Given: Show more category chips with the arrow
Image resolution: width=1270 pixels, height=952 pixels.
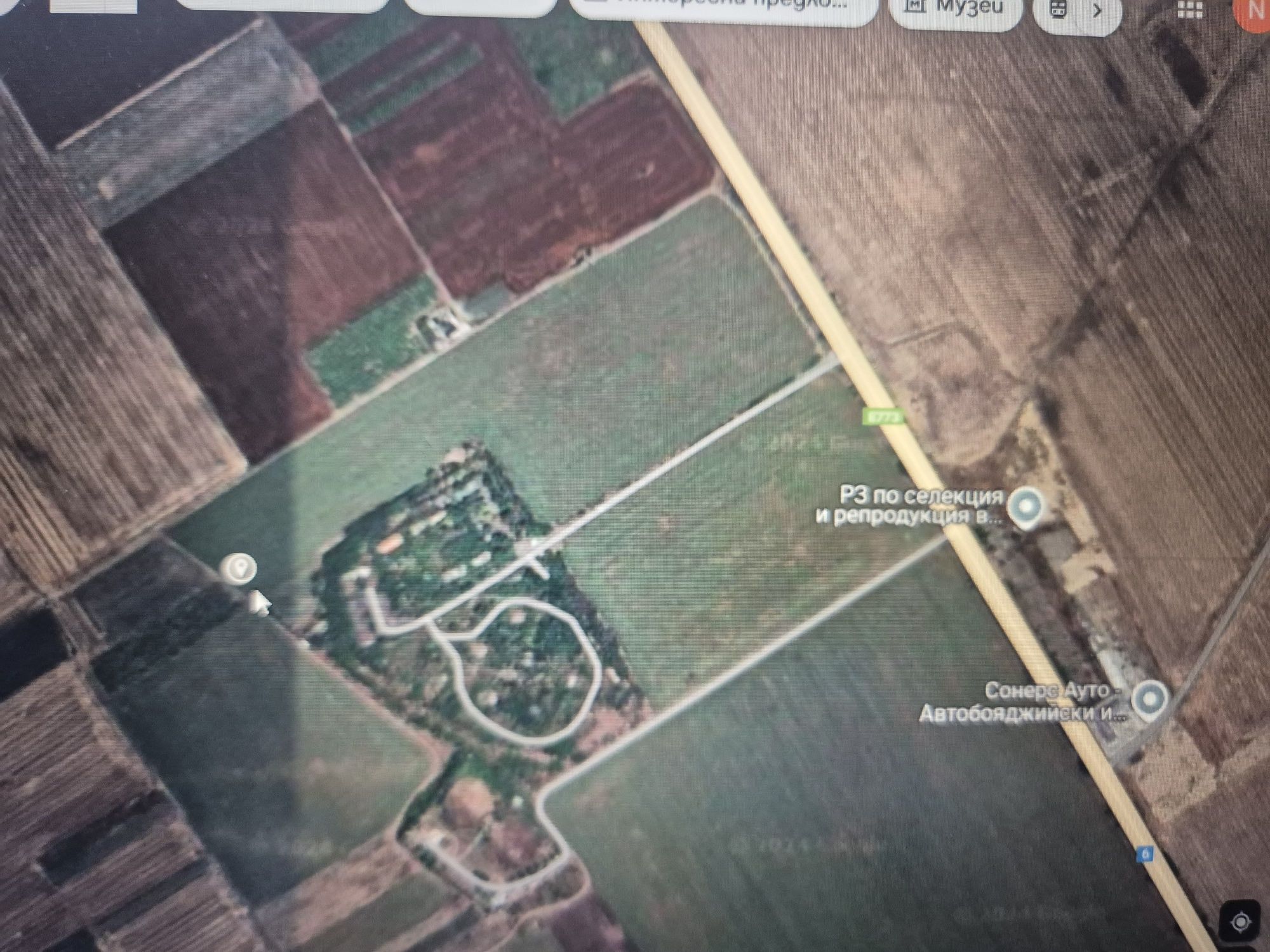Looking at the screenshot, I should pos(1097,11).
